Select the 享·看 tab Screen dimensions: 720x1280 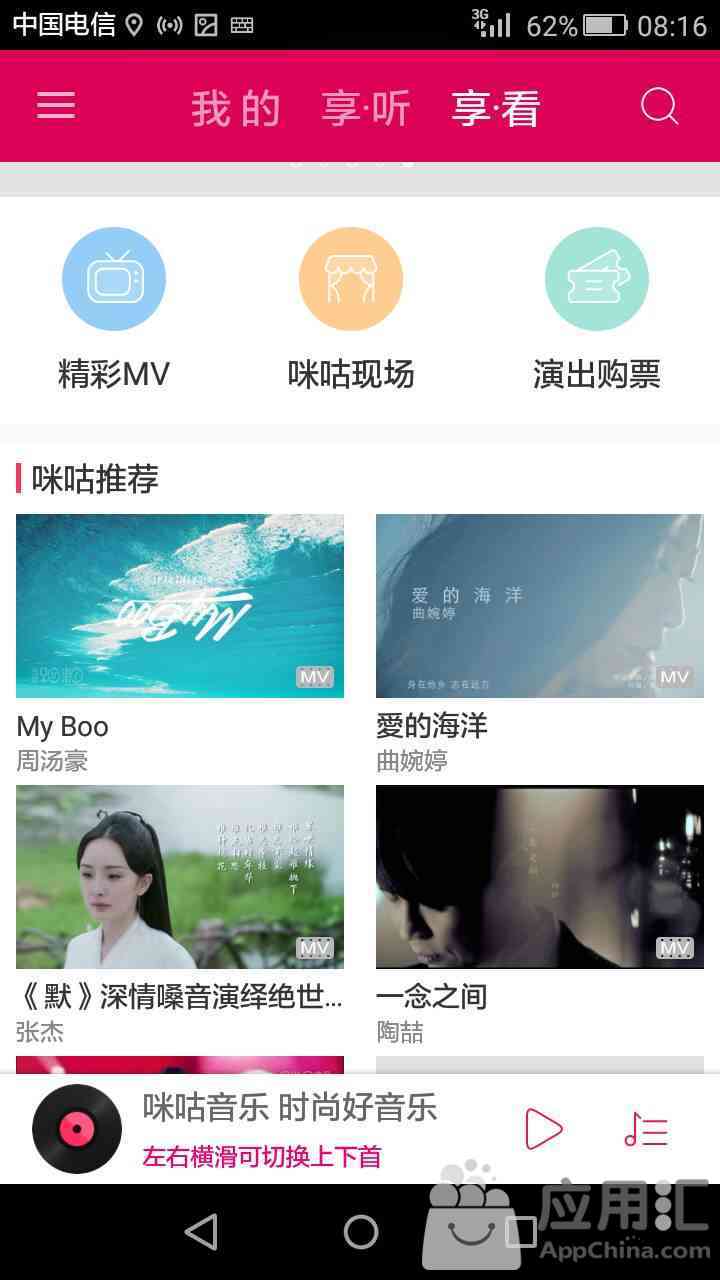tap(496, 108)
